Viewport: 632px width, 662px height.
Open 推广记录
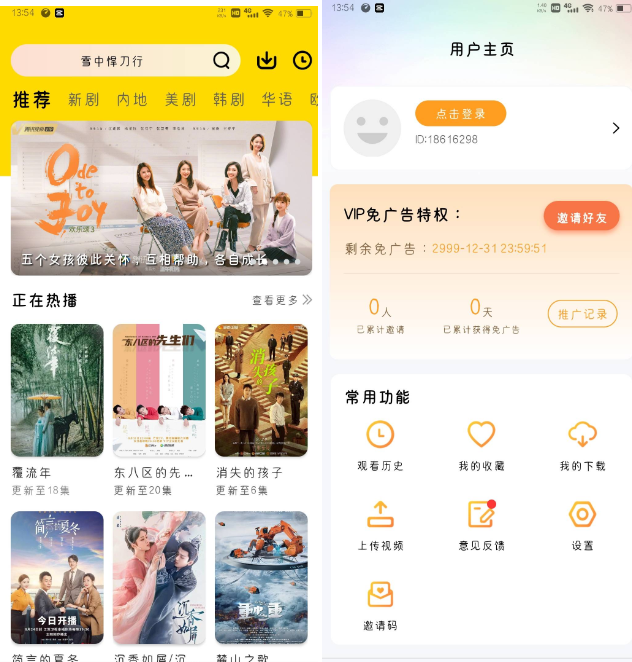tap(582, 314)
